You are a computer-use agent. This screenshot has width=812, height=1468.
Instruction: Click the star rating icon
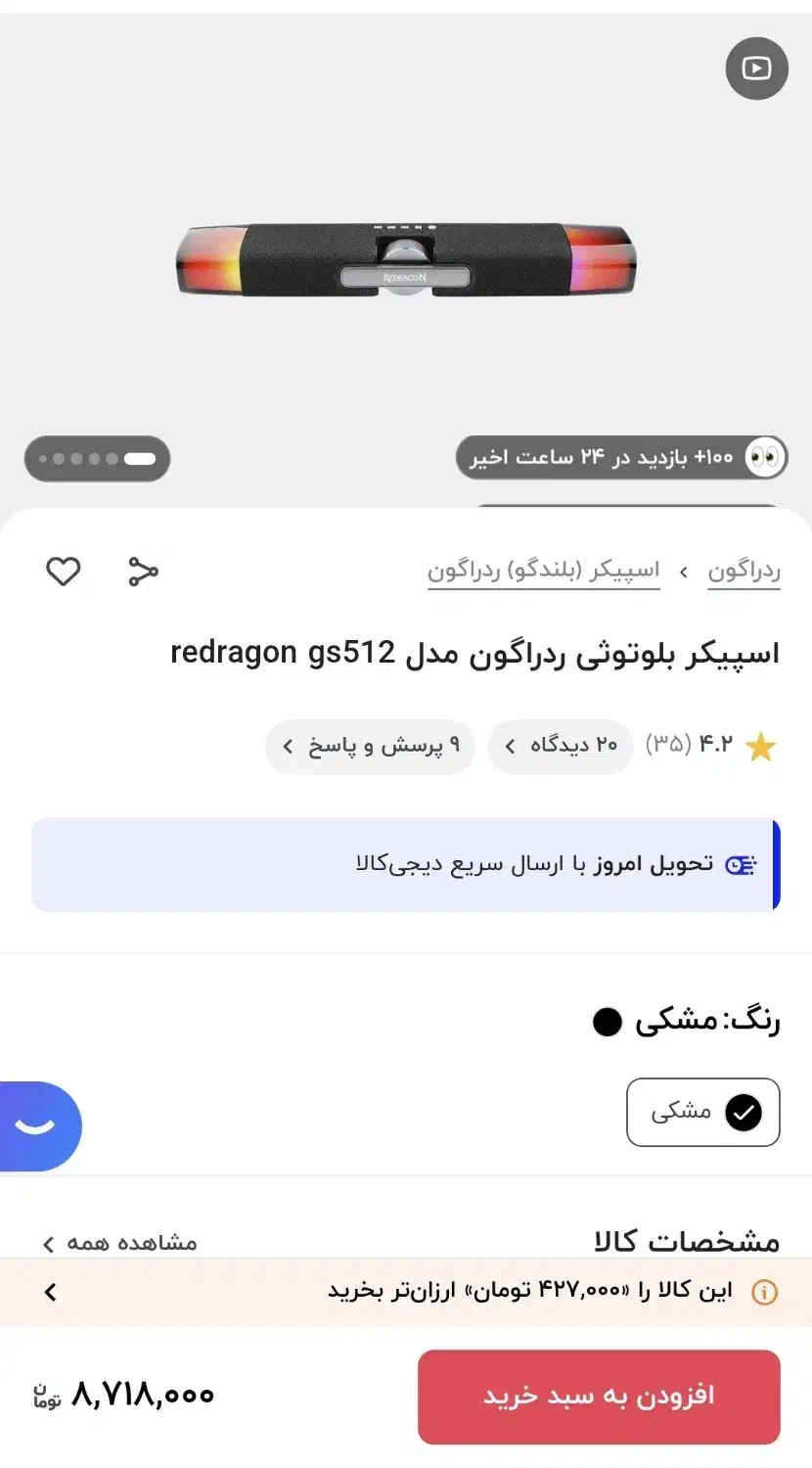pos(761,745)
